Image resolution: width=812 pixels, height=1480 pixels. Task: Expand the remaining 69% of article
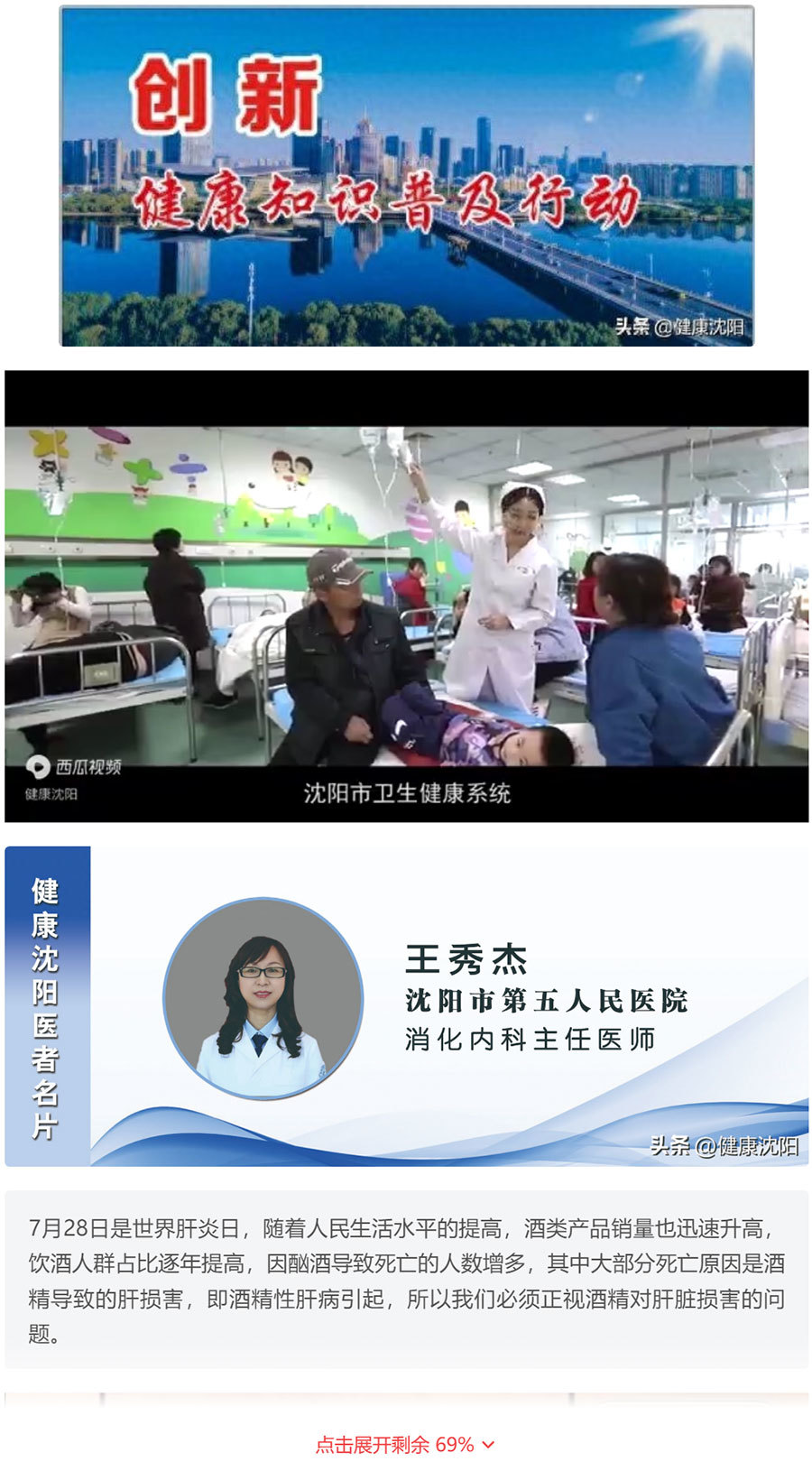(405, 1445)
